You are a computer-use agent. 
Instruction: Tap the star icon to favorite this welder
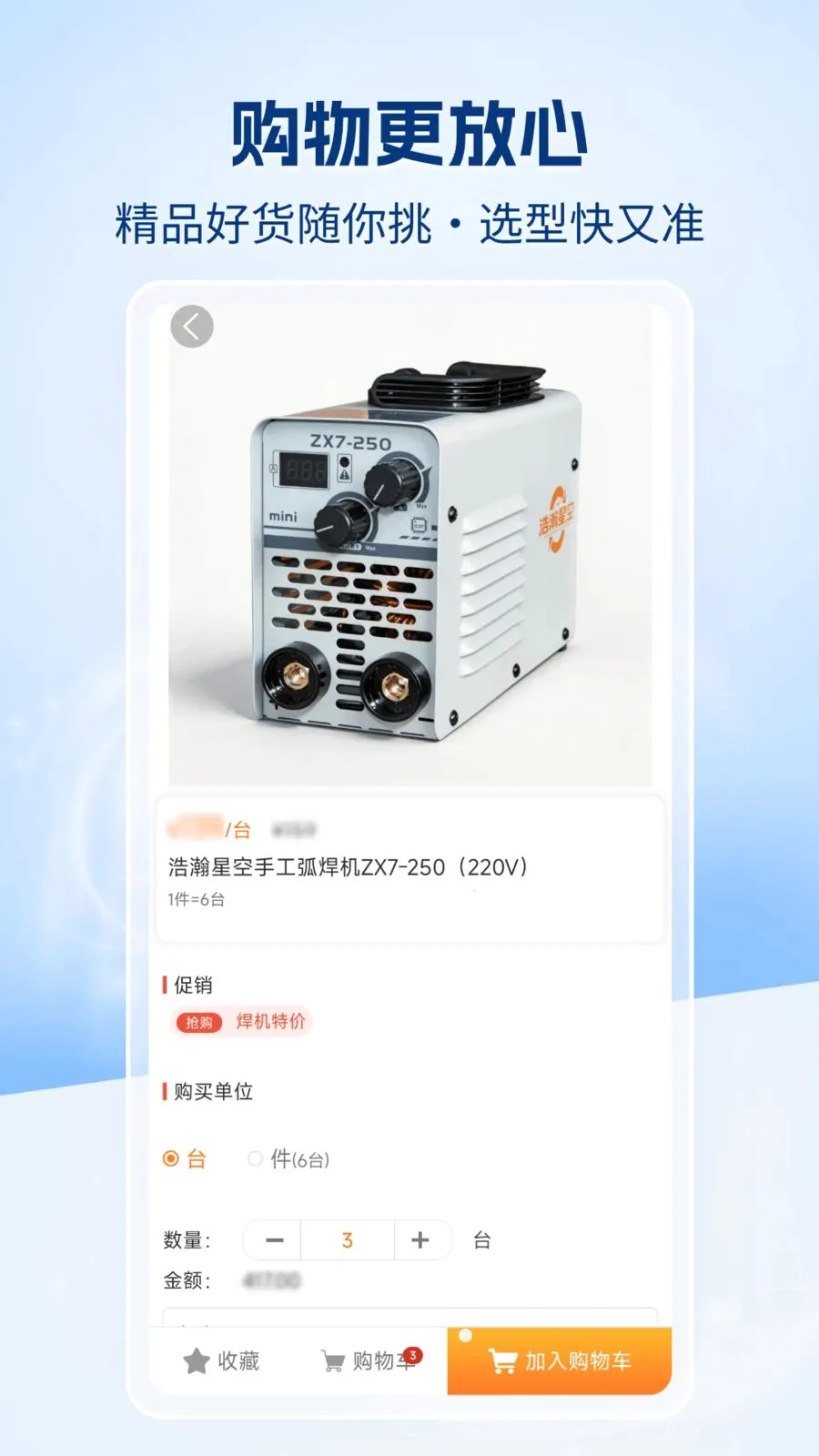coord(196,1360)
